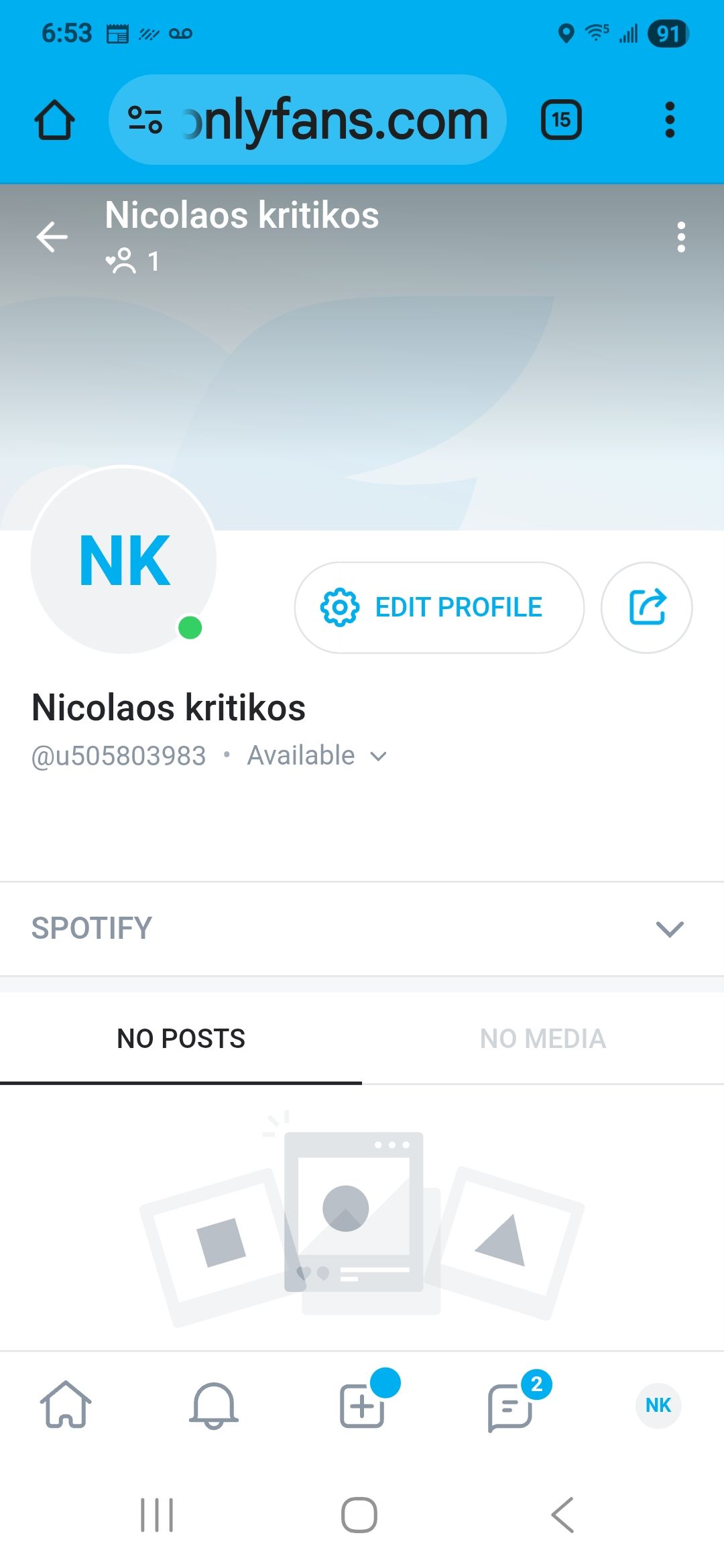Create a new post
Viewport: 724px width, 1568px height.
[362, 1404]
